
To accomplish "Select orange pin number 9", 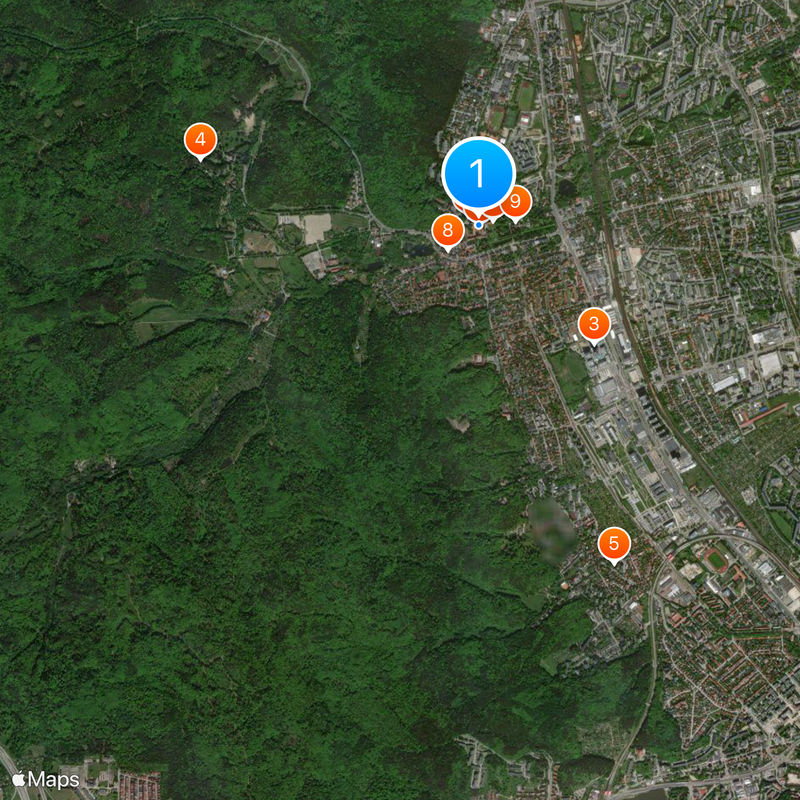I will (517, 202).
